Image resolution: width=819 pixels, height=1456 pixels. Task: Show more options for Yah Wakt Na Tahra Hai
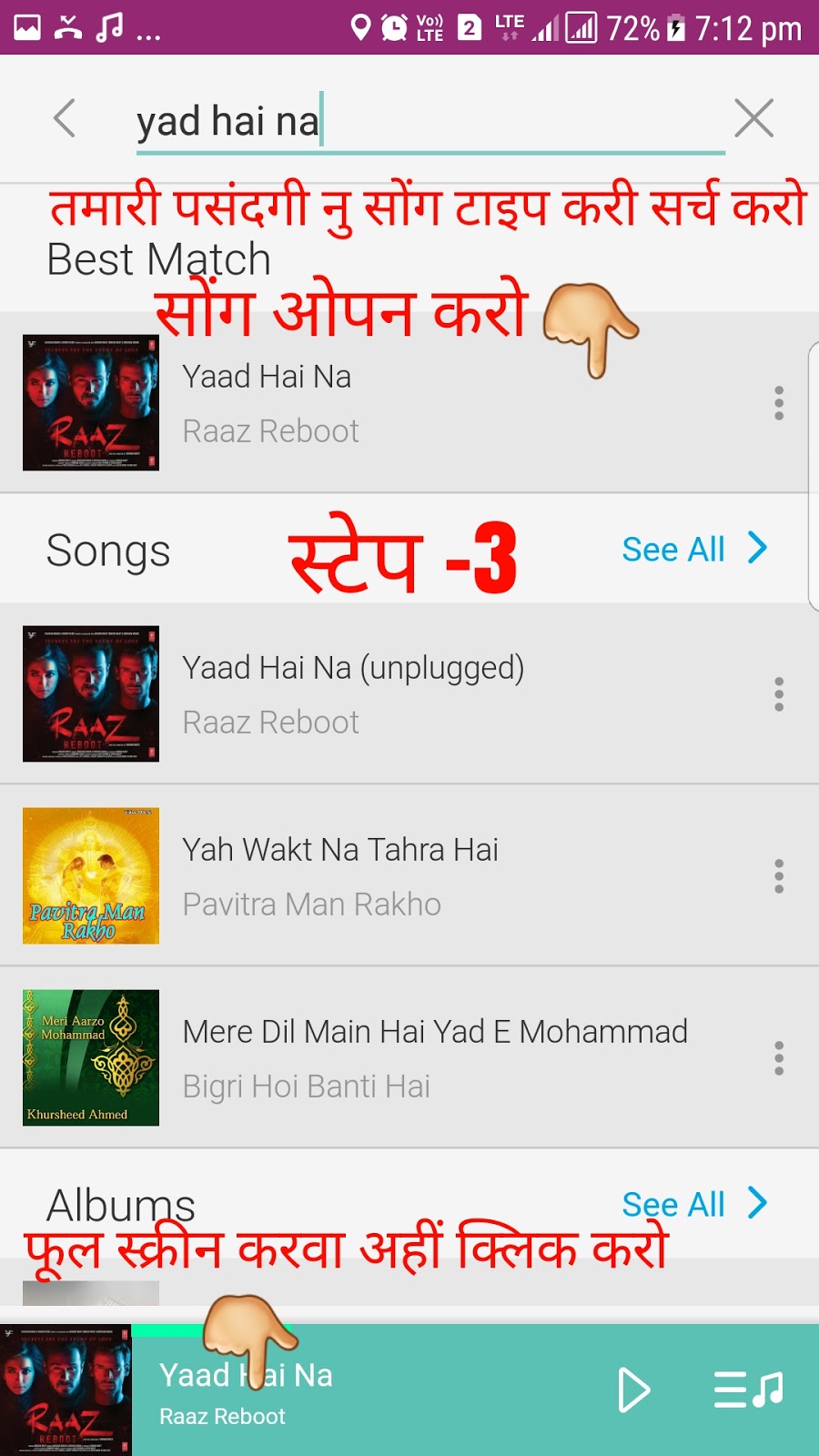click(x=779, y=876)
